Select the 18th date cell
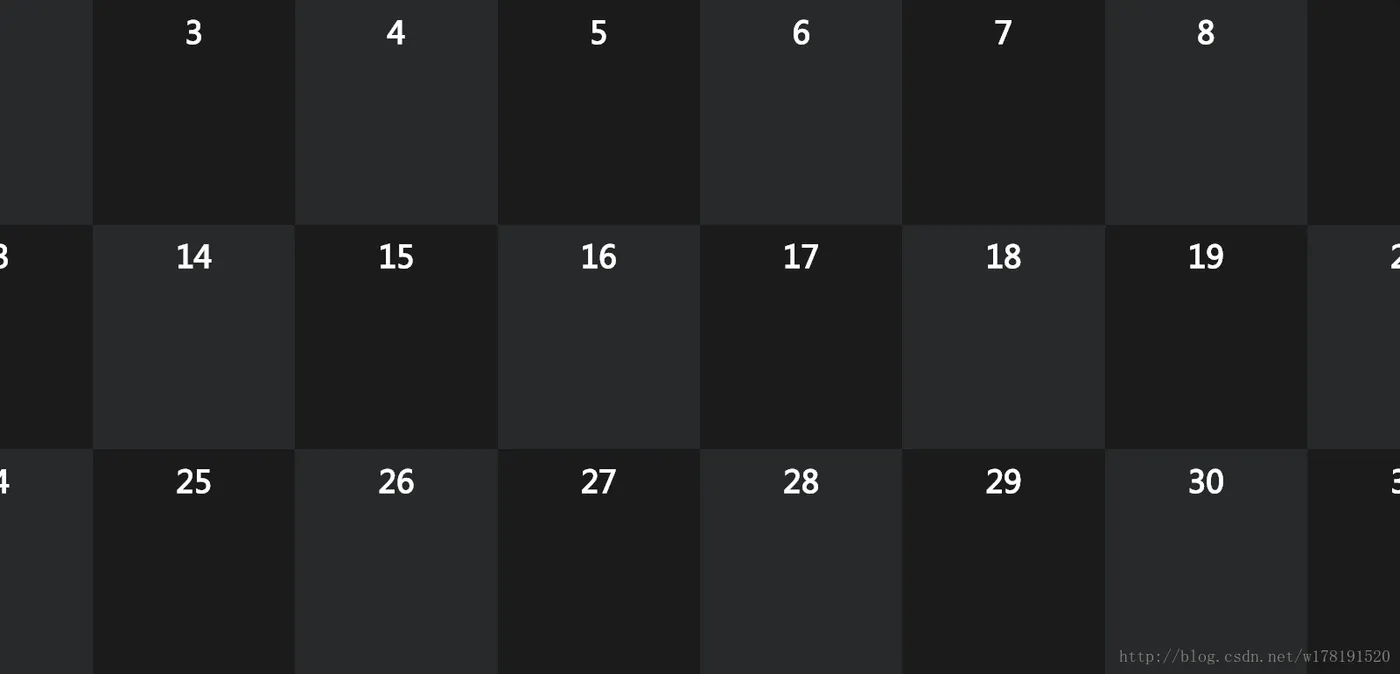1400x674 pixels. (1003, 335)
